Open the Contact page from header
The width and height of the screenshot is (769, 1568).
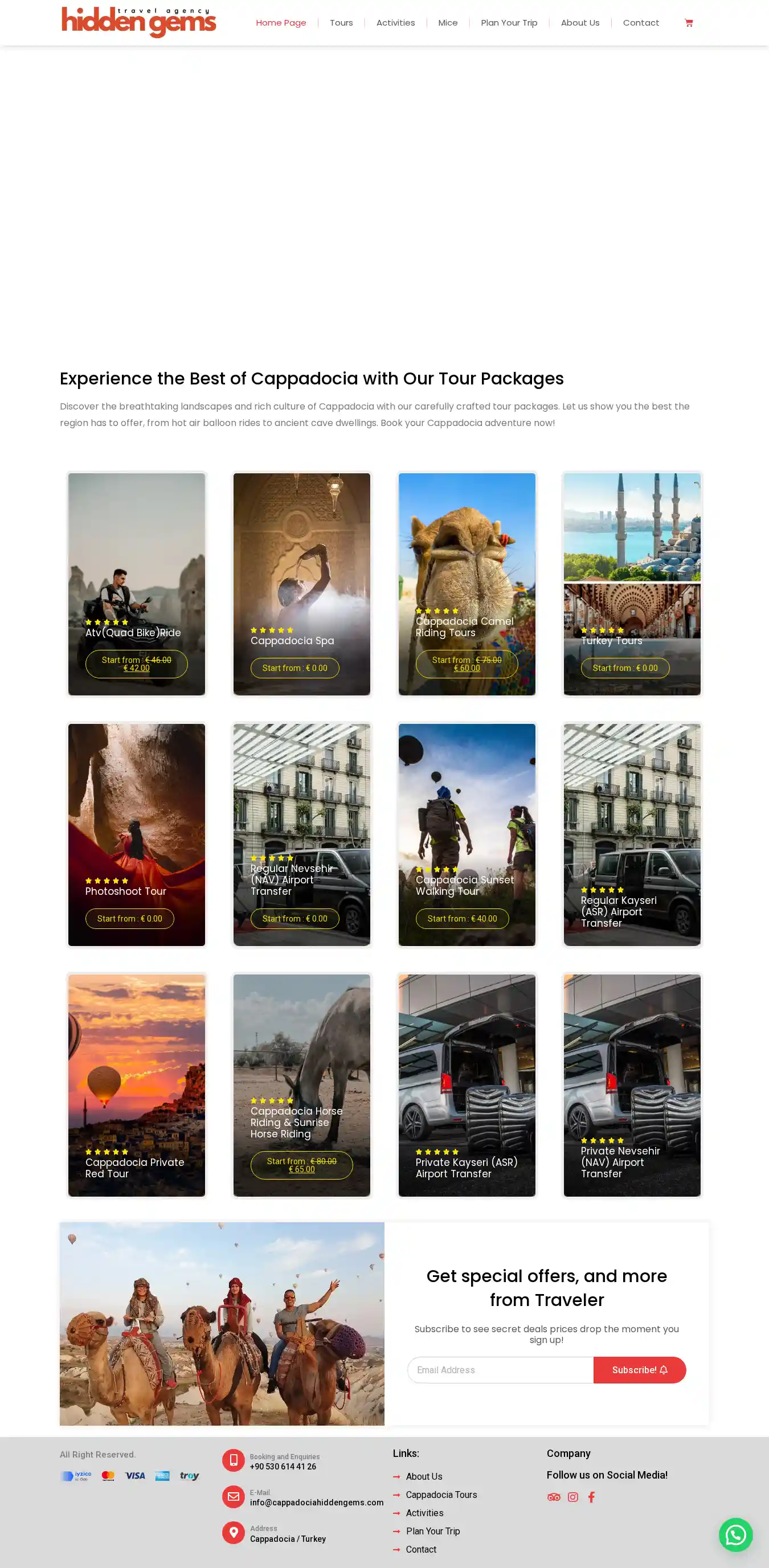[x=640, y=23]
